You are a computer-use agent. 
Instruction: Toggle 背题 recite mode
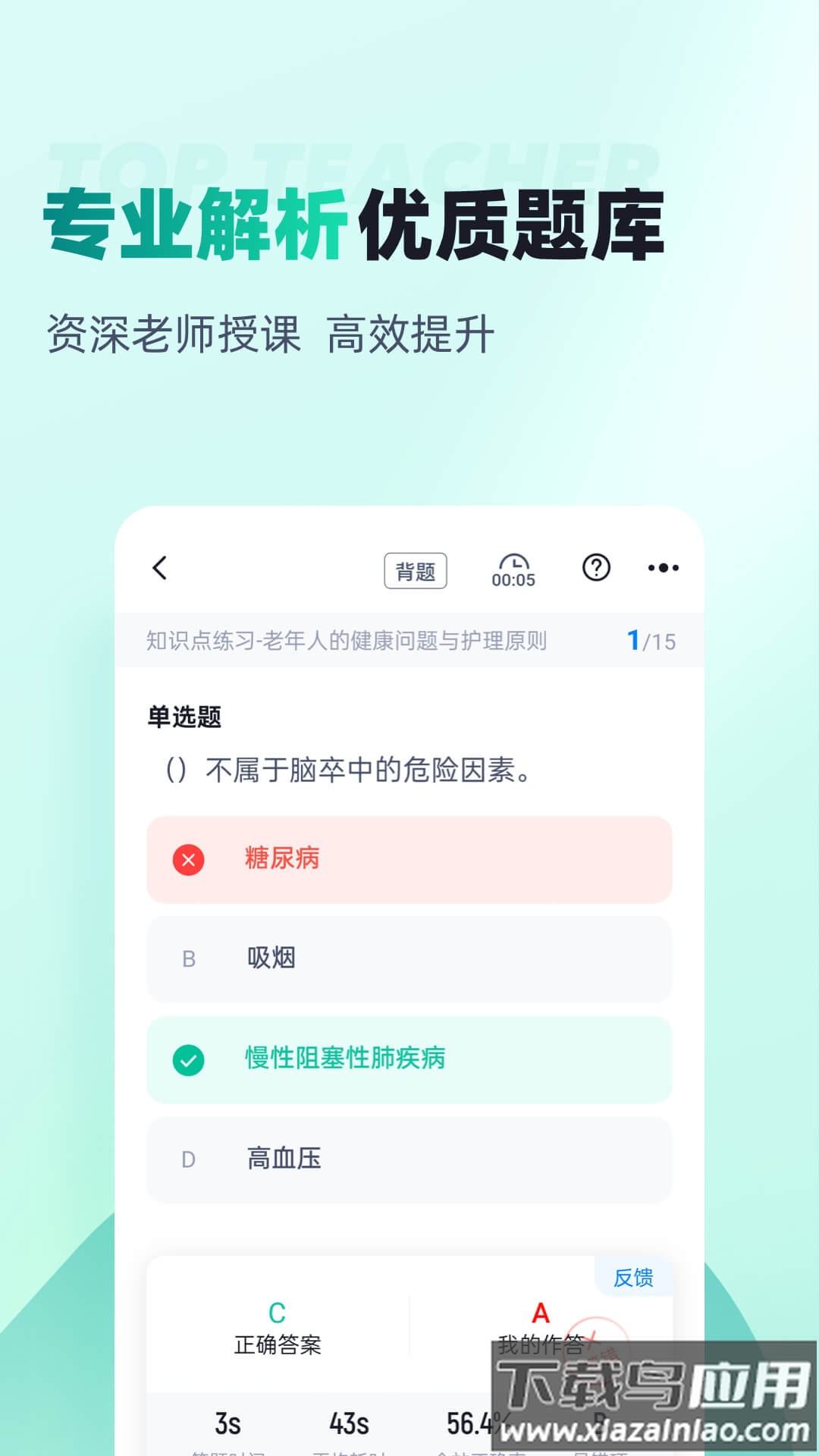pyautogui.click(x=416, y=570)
